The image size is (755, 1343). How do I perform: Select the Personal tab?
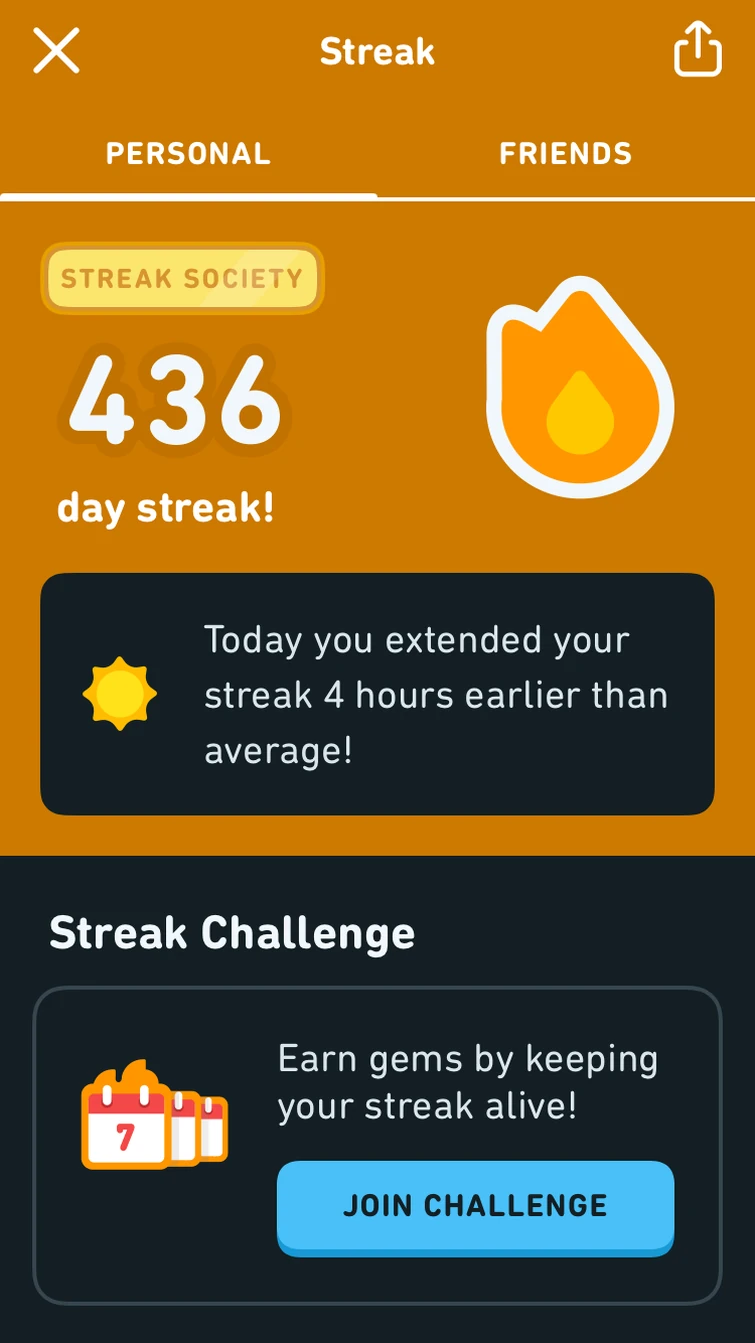(188, 154)
